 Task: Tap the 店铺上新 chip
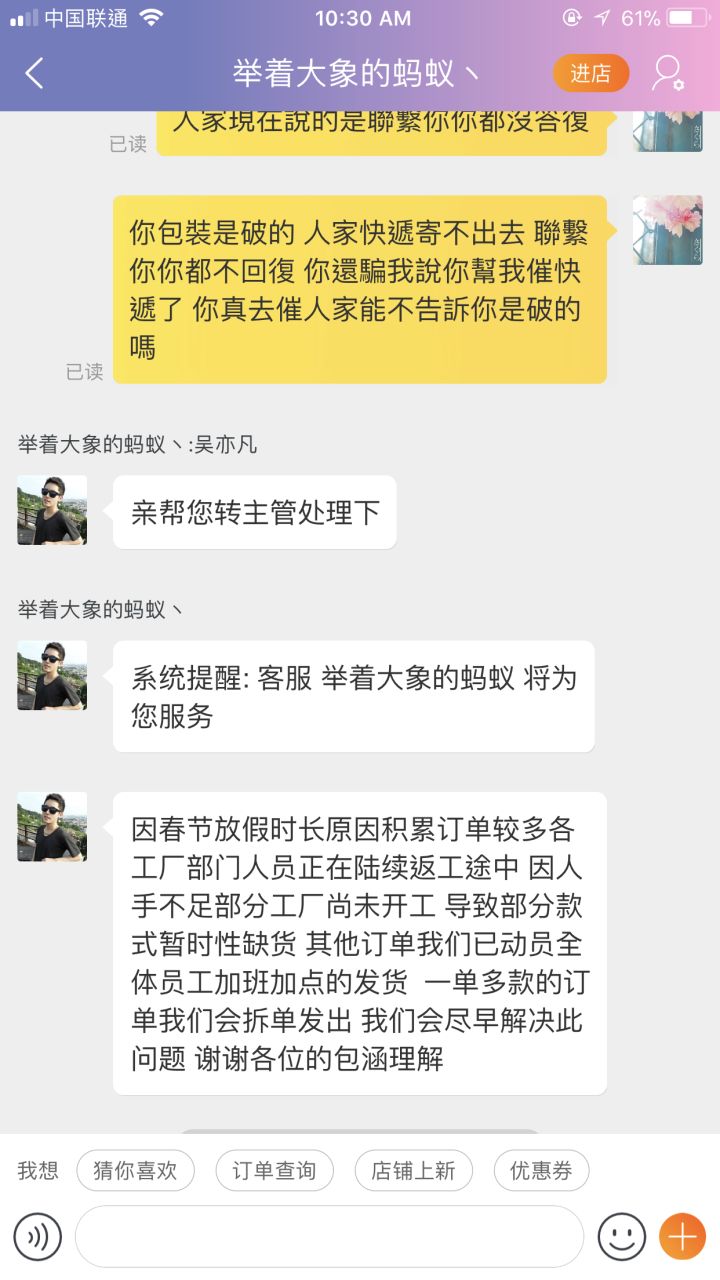coord(413,1171)
